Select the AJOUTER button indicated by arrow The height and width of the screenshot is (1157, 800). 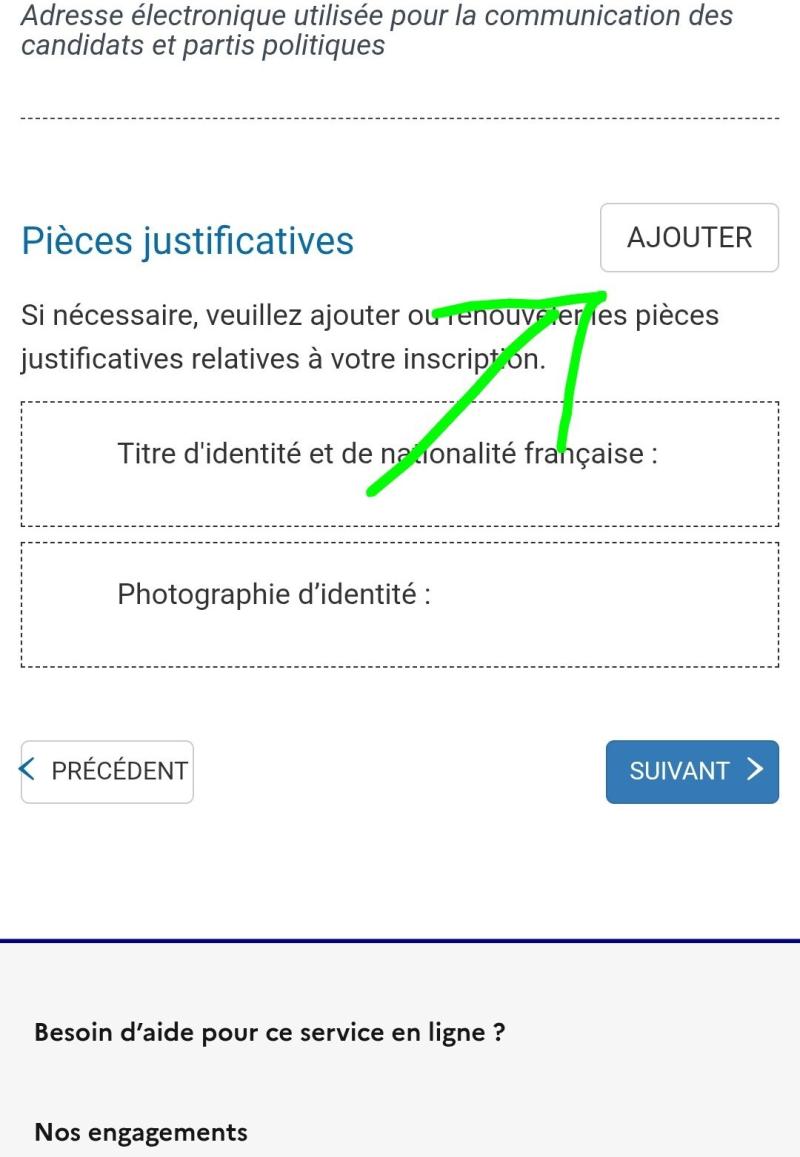pos(689,237)
